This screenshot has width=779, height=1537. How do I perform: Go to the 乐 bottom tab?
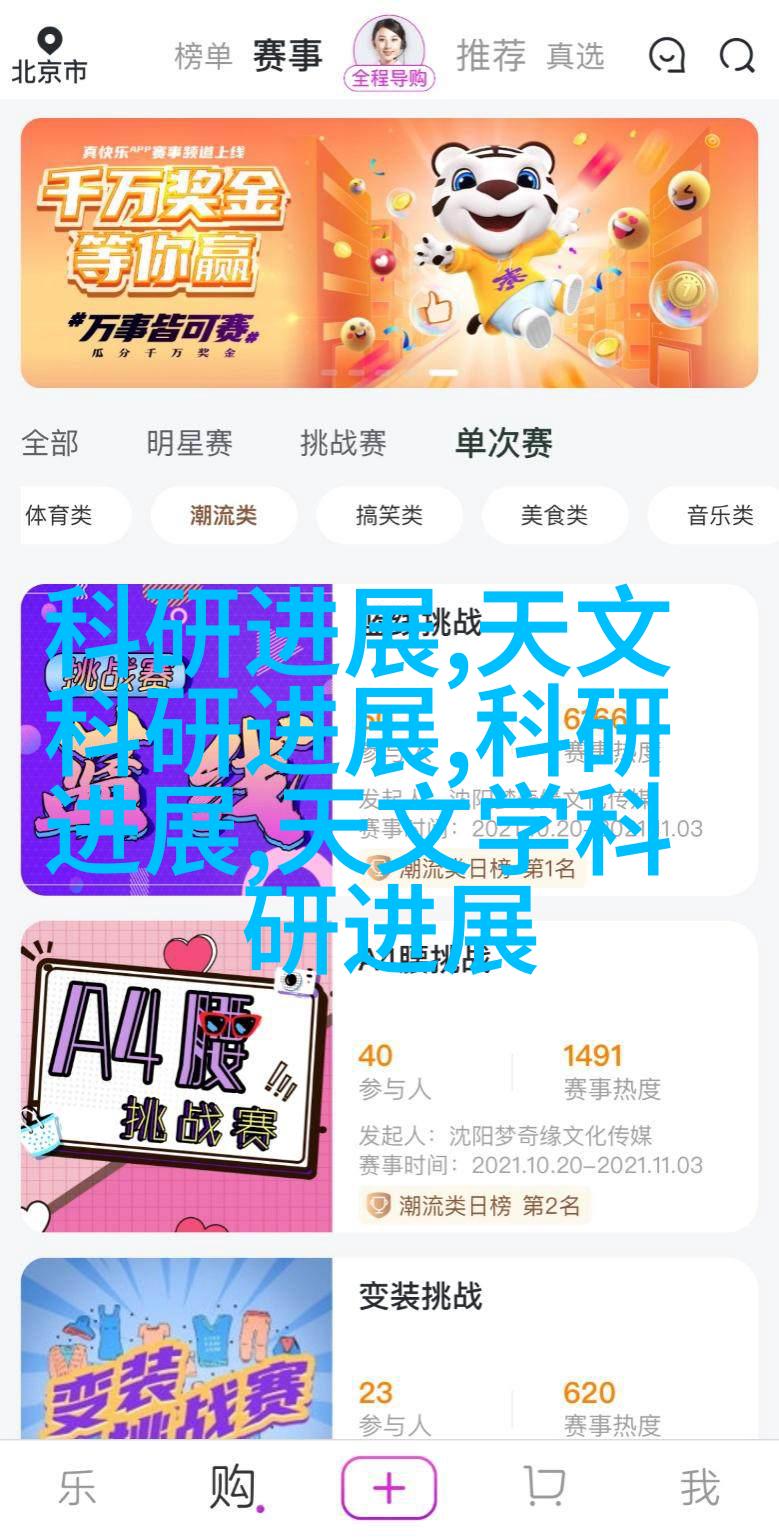tap(77, 1489)
